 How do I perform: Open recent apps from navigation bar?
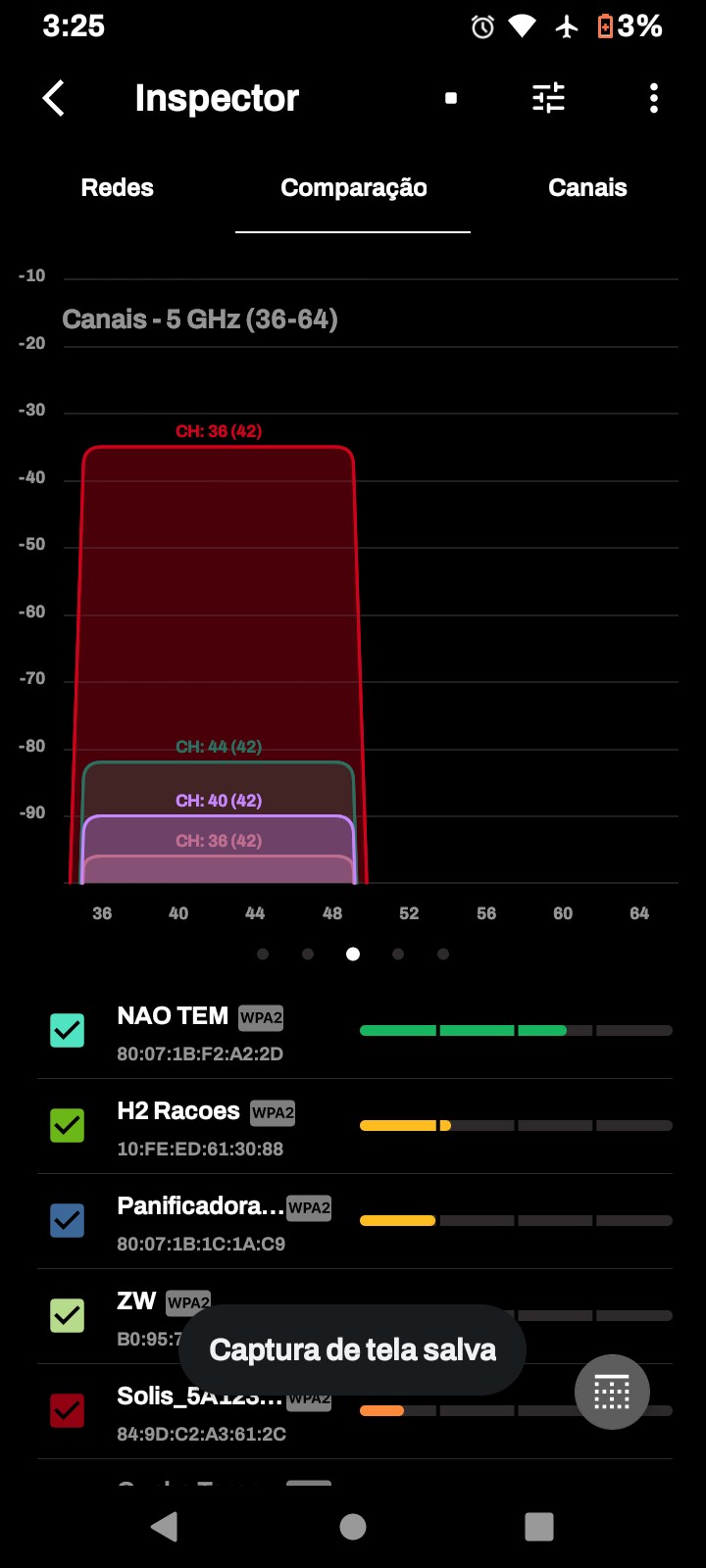[x=539, y=1526]
